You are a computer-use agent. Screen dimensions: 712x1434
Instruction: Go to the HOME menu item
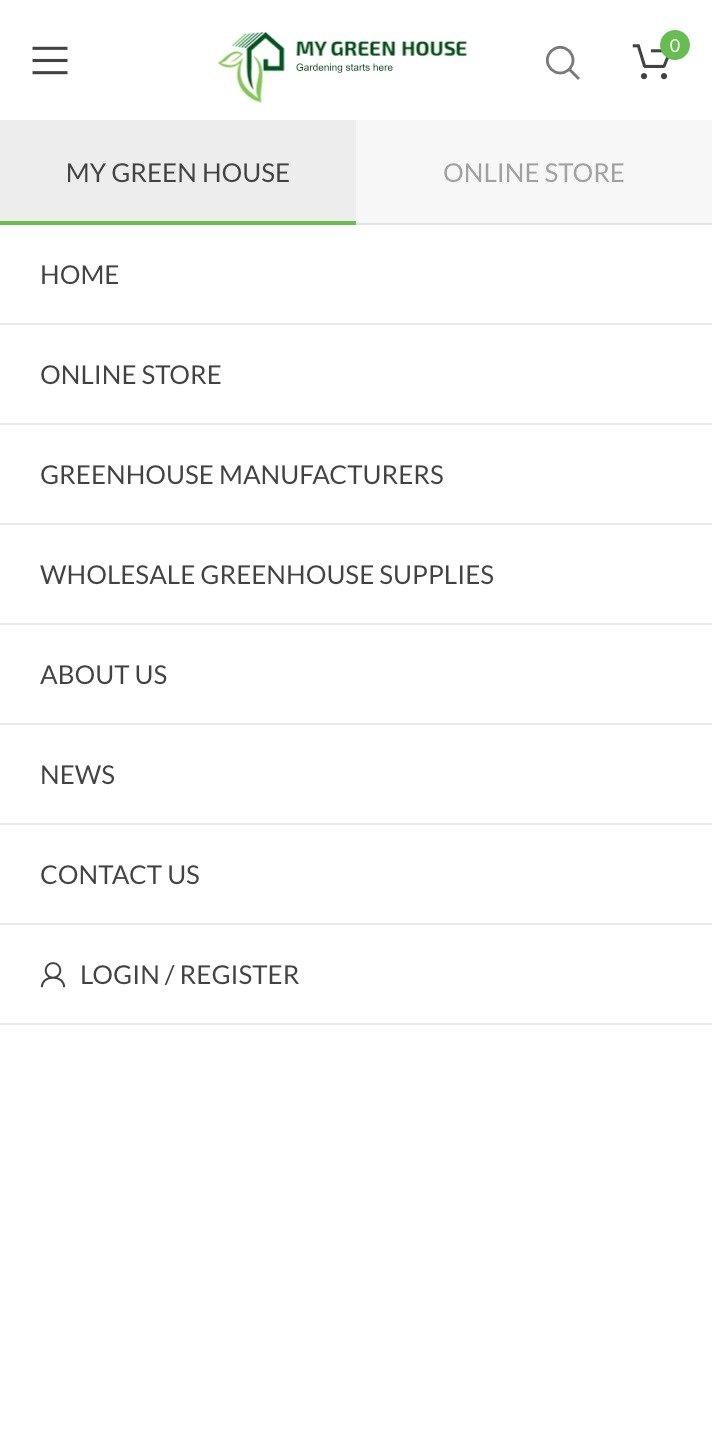(x=80, y=275)
